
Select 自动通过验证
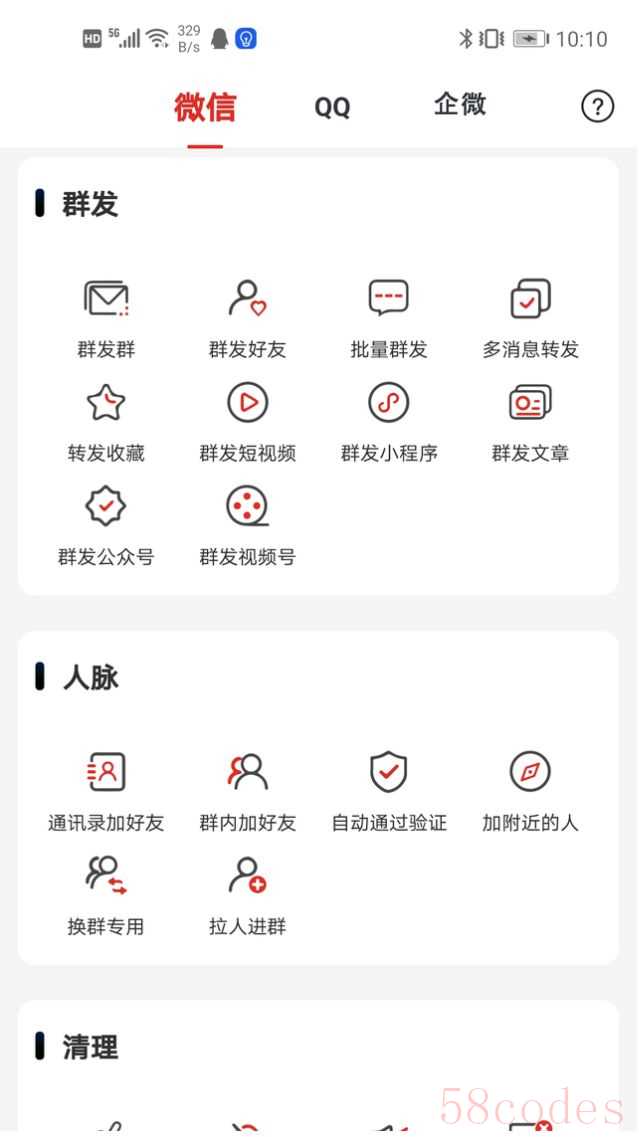[x=388, y=791]
